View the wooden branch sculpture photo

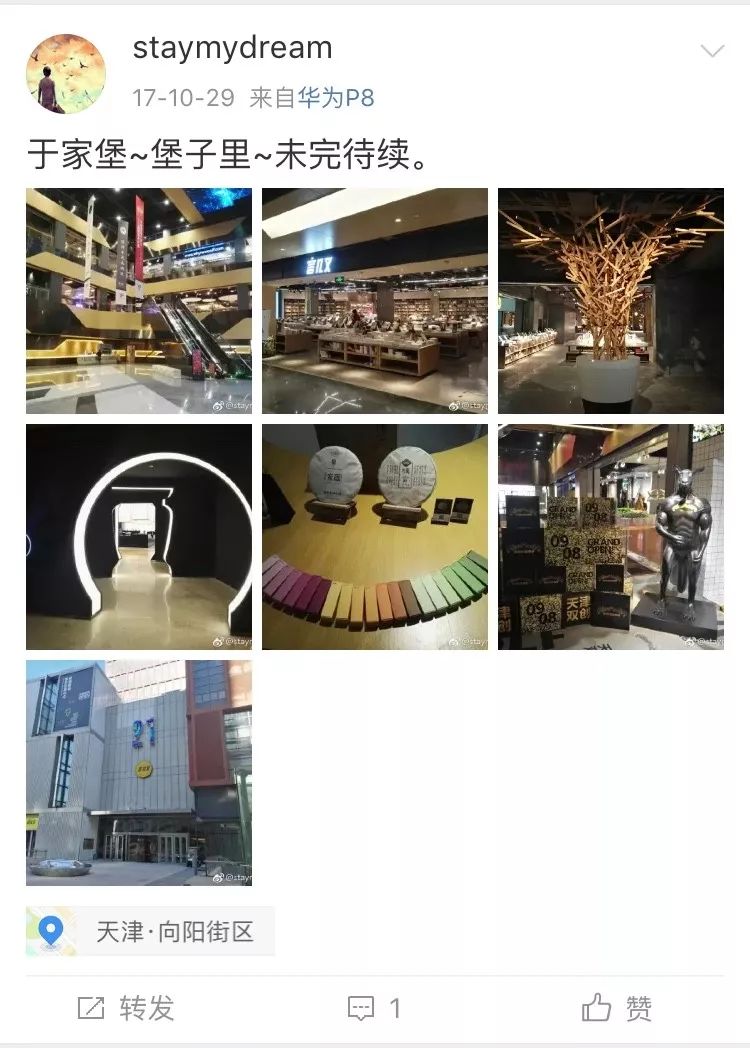(610, 298)
